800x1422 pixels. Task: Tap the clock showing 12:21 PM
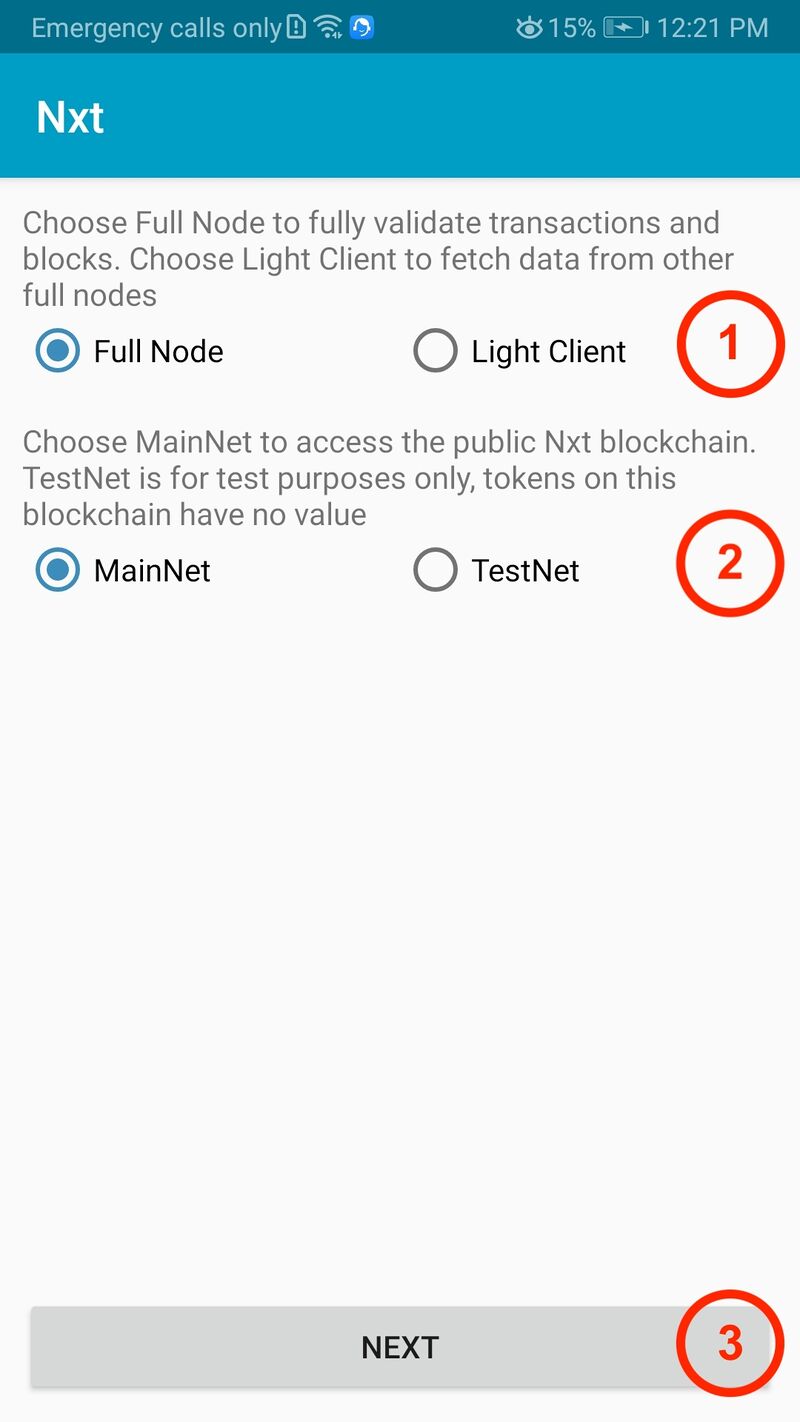(717, 27)
